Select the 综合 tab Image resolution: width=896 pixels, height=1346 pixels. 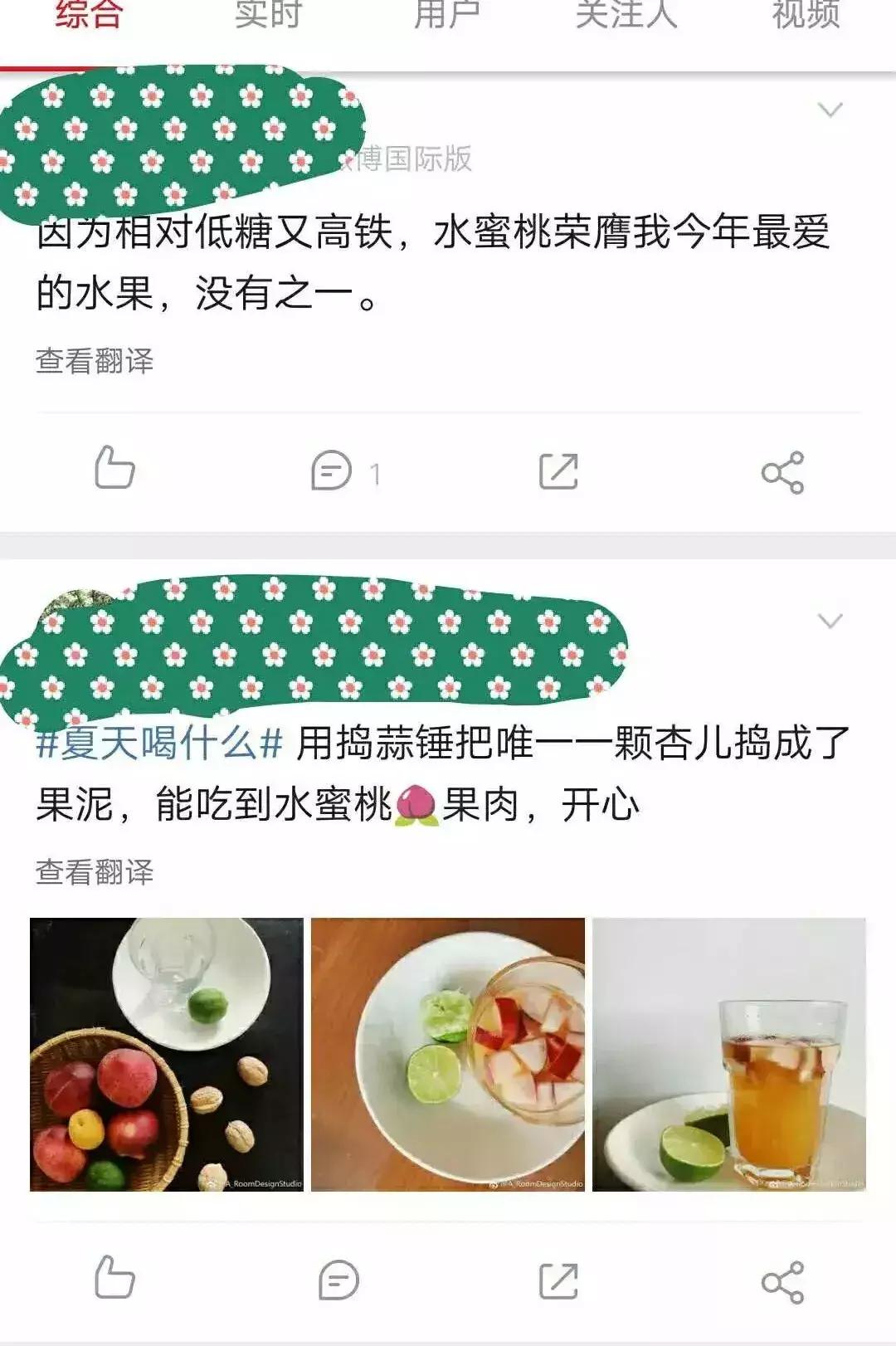[89, 15]
